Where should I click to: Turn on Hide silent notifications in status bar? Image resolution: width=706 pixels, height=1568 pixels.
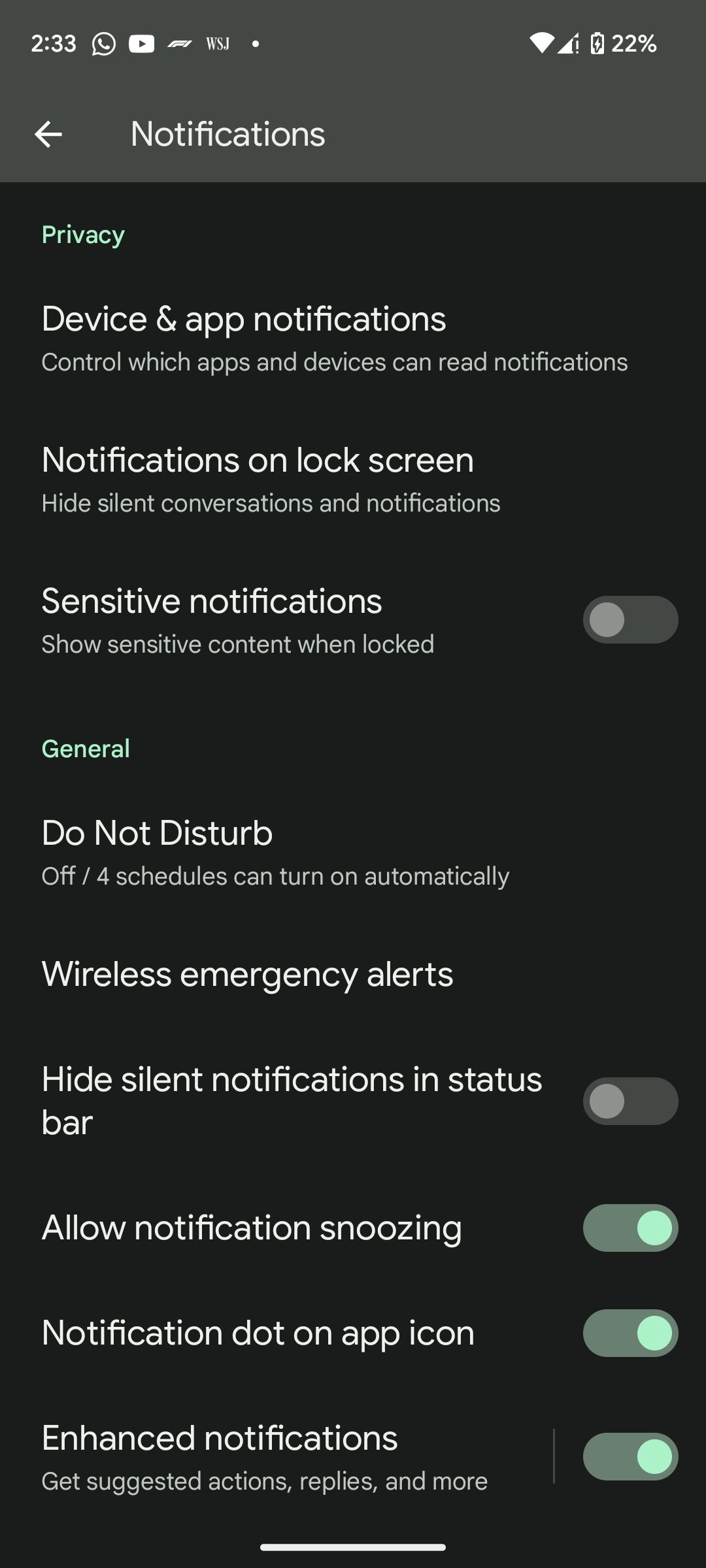[x=630, y=1101]
